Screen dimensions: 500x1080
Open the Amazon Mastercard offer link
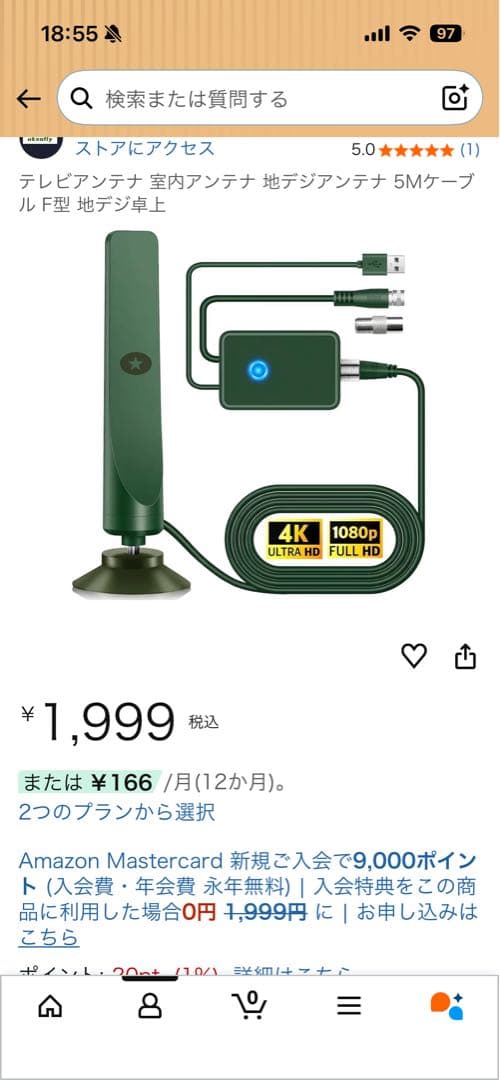click(248, 886)
